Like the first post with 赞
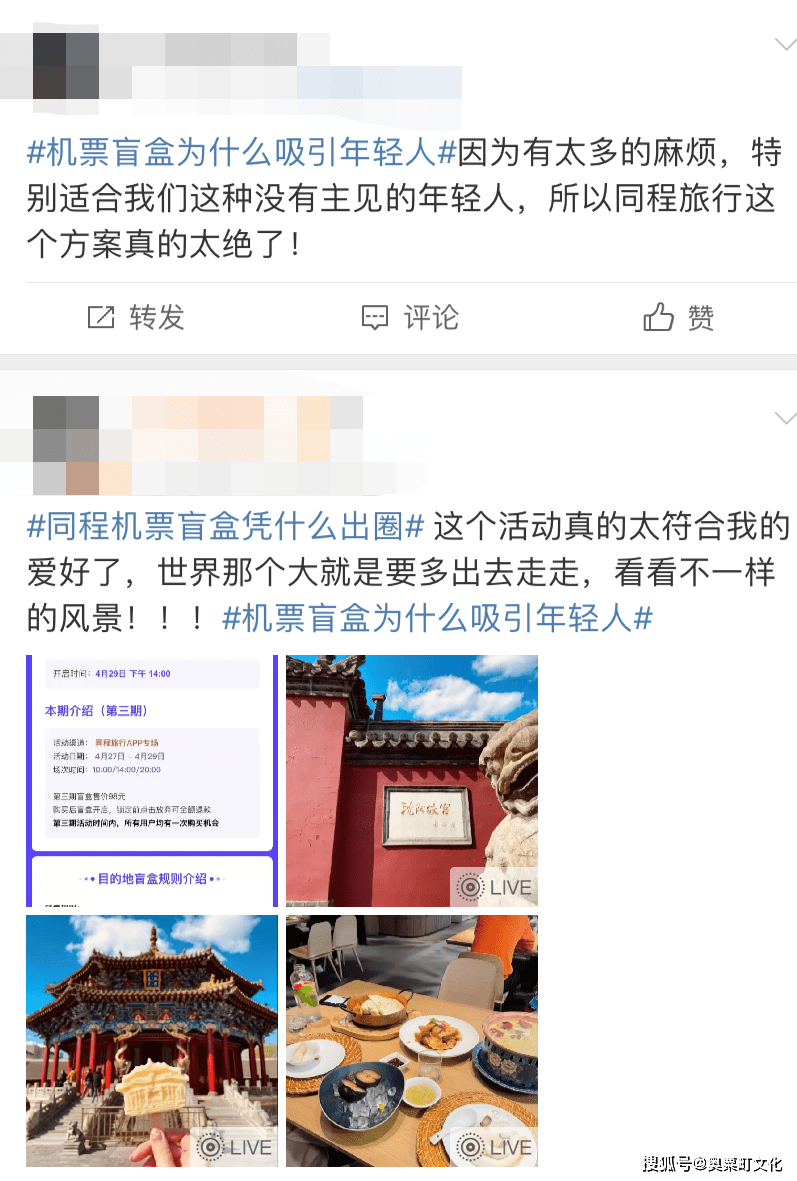The height and width of the screenshot is (1181, 797). (679, 318)
